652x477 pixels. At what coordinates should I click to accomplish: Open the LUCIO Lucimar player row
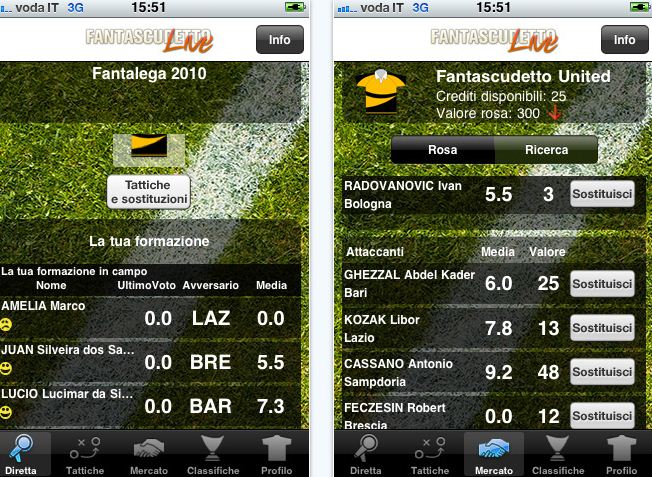pos(150,405)
